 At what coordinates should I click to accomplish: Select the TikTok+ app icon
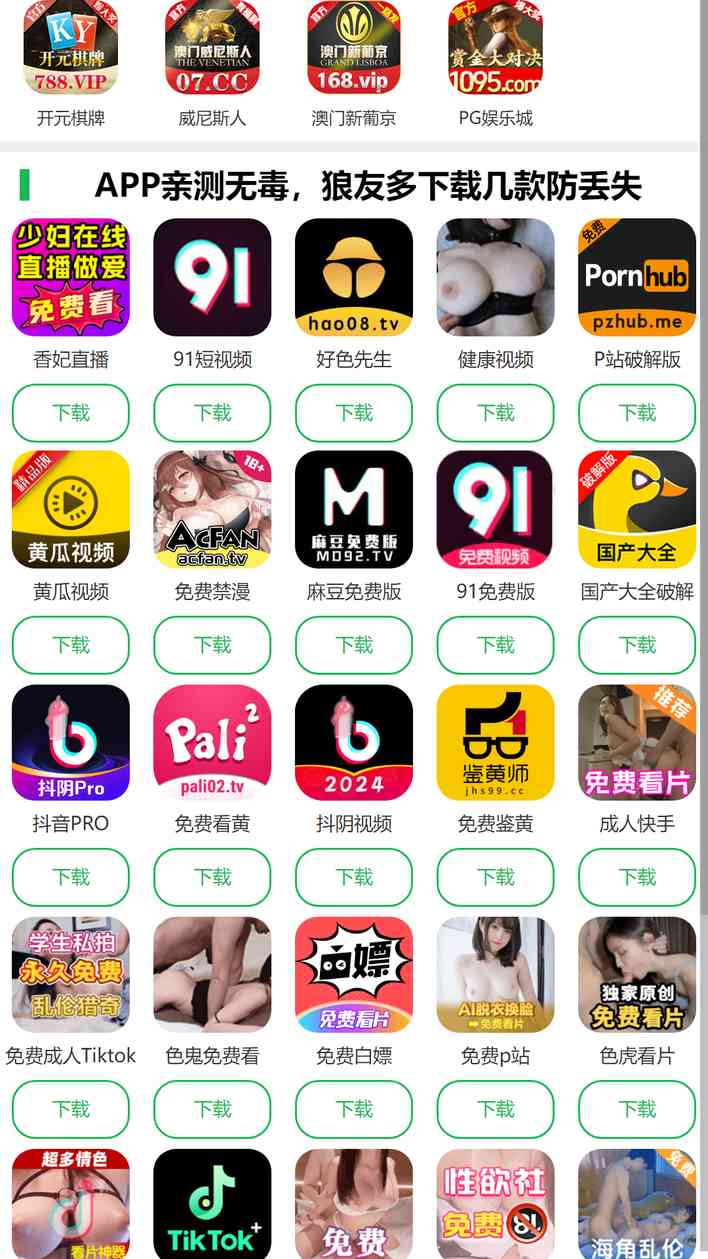coord(212,1205)
